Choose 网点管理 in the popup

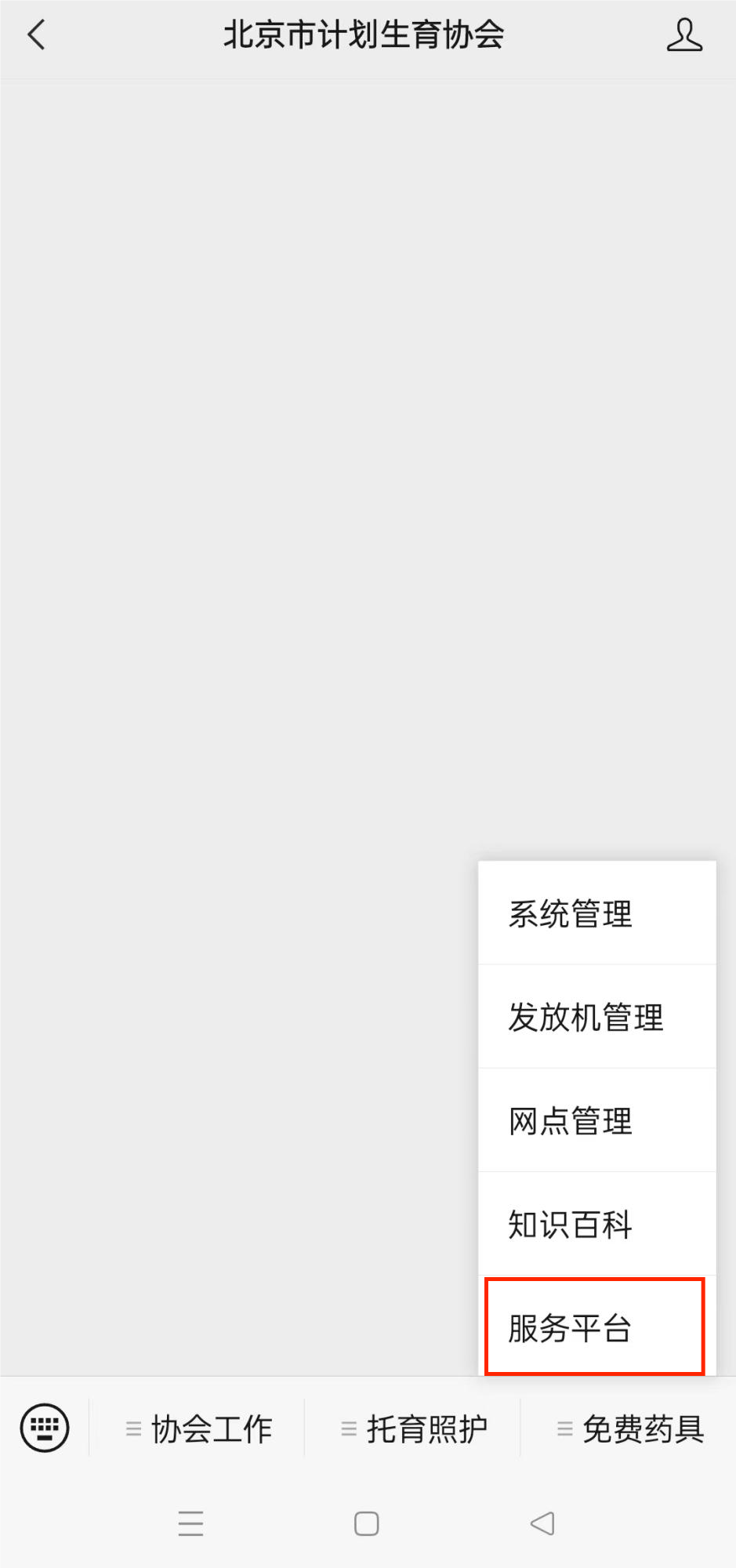(596, 1120)
